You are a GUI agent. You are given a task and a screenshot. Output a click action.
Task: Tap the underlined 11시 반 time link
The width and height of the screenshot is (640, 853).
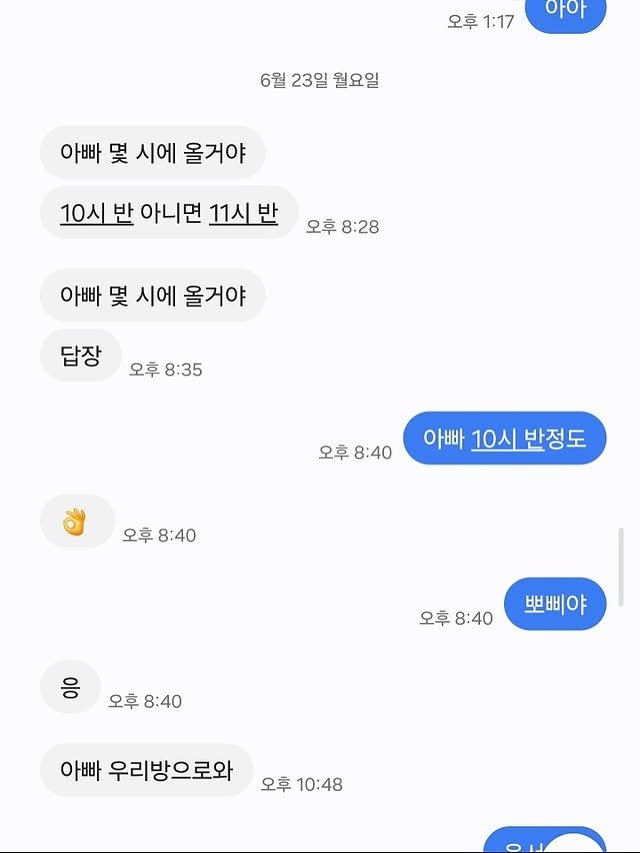point(243,213)
